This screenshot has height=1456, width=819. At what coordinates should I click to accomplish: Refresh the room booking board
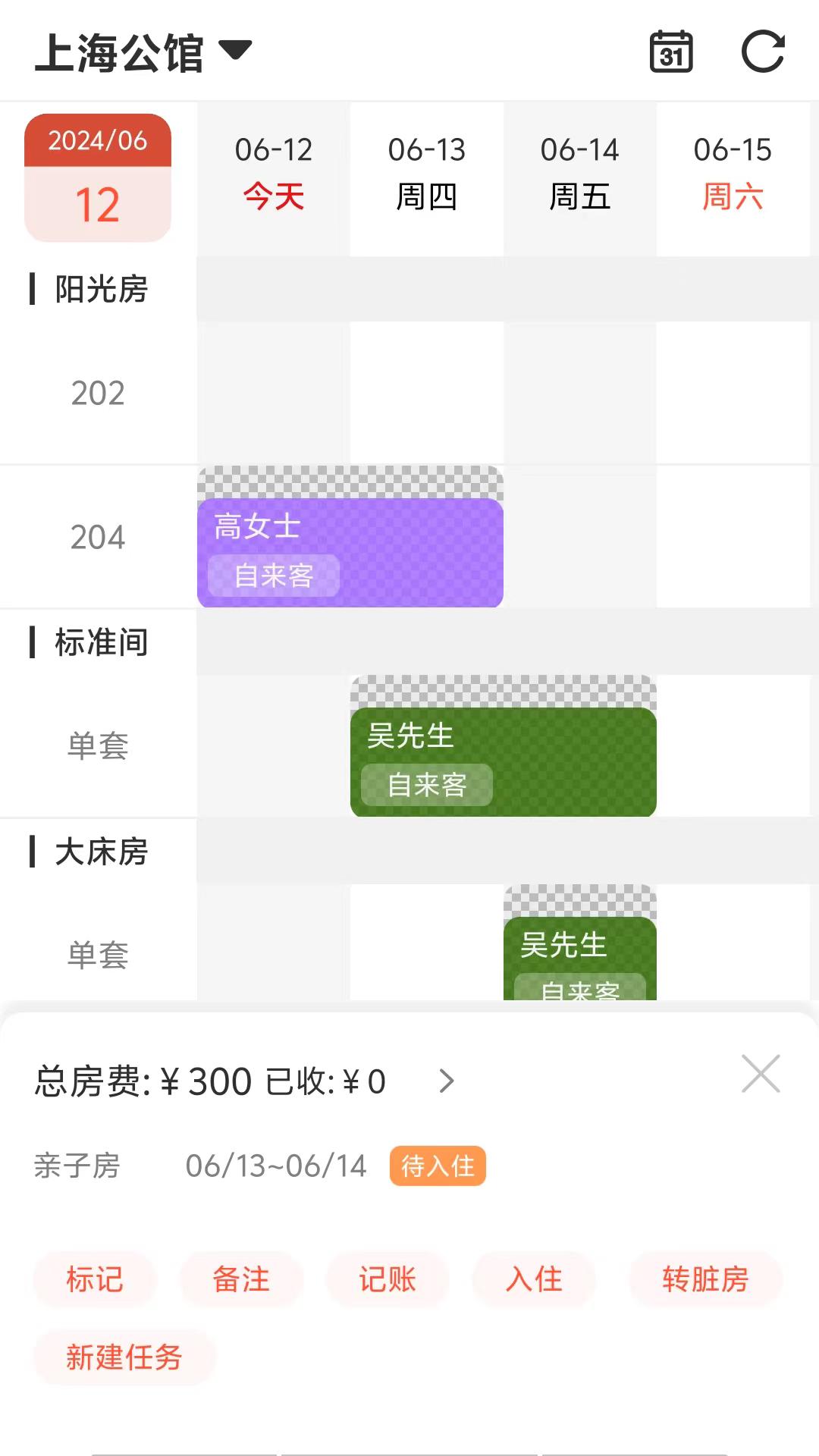(x=764, y=53)
